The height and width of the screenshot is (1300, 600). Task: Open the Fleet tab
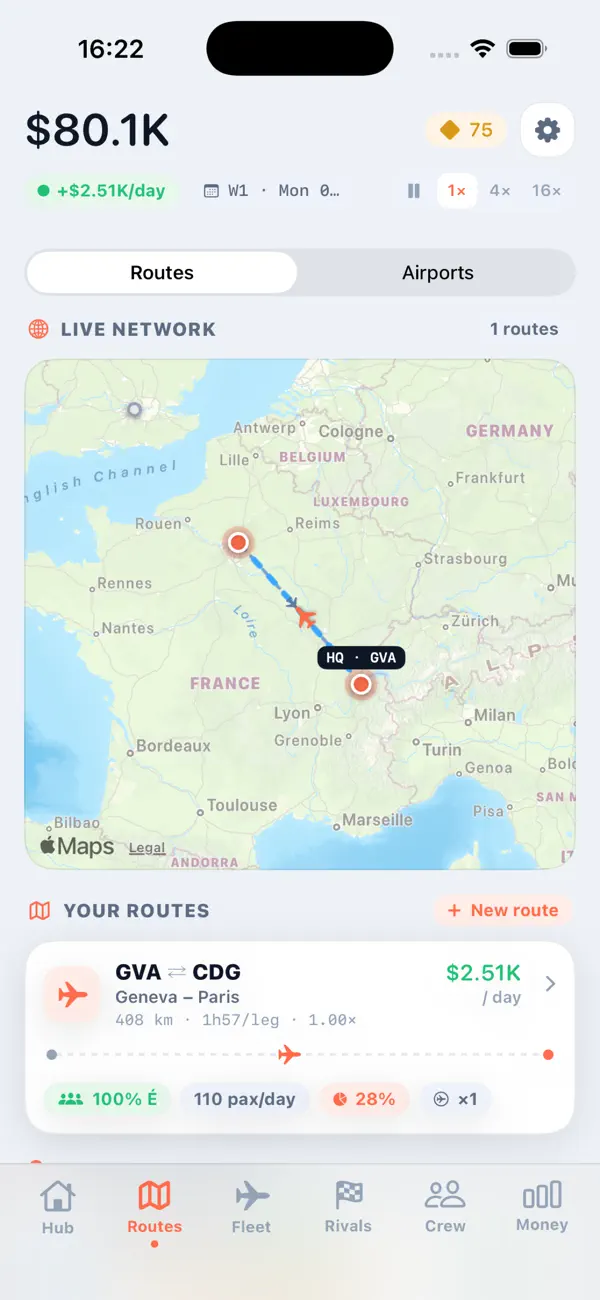tap(251, 1207)
